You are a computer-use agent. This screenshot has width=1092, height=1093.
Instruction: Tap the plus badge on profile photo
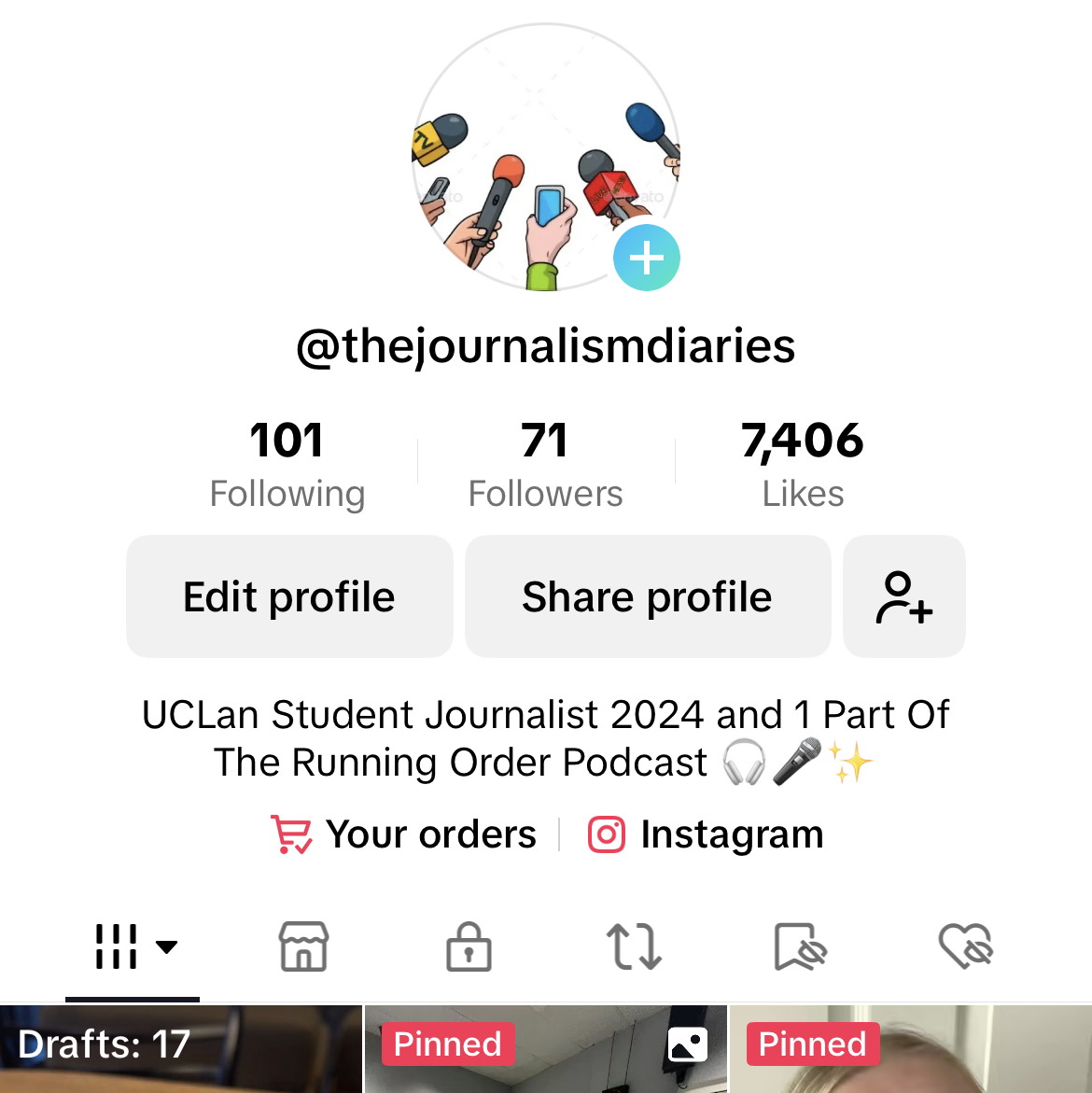click(x=646, y=258)
